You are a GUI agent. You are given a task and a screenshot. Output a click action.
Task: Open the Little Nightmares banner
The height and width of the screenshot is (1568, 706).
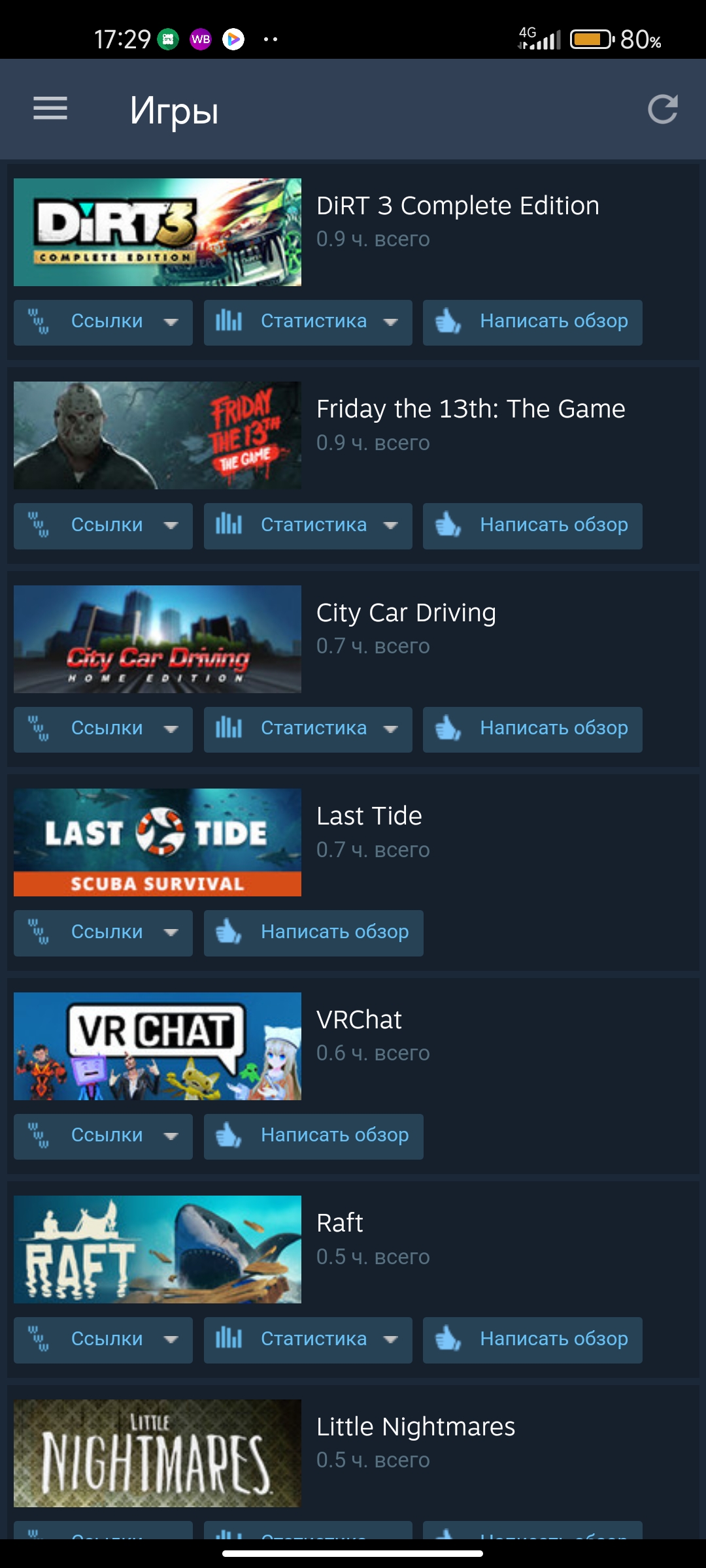pyautogui.click(x=158, y=1453)
